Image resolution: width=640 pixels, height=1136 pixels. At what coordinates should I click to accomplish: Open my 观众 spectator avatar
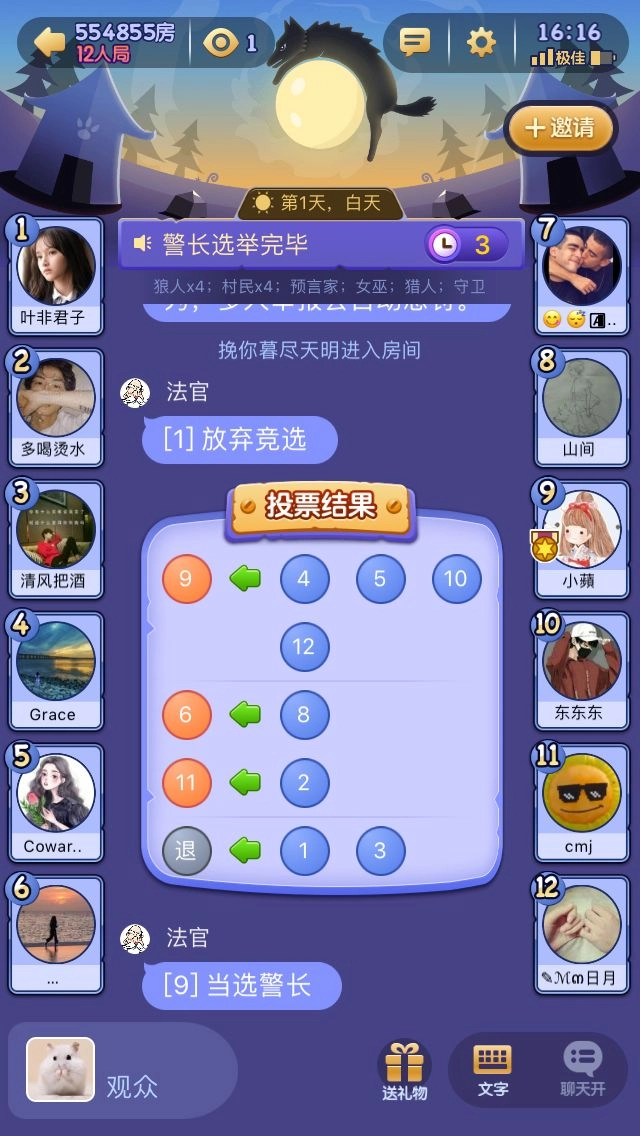coord(61,1069)
